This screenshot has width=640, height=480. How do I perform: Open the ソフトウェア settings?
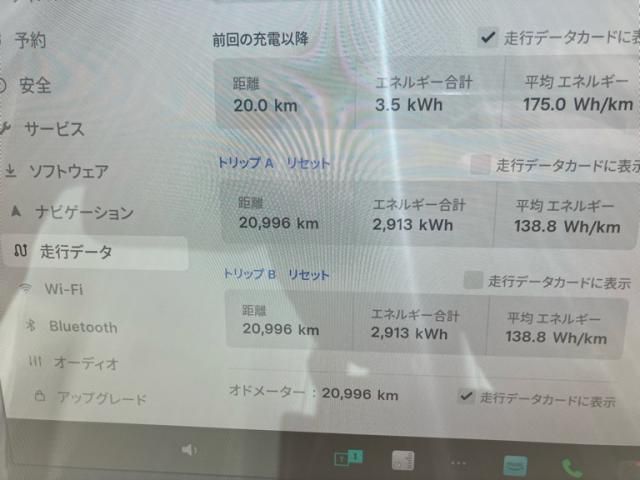(x=68, y=171)
